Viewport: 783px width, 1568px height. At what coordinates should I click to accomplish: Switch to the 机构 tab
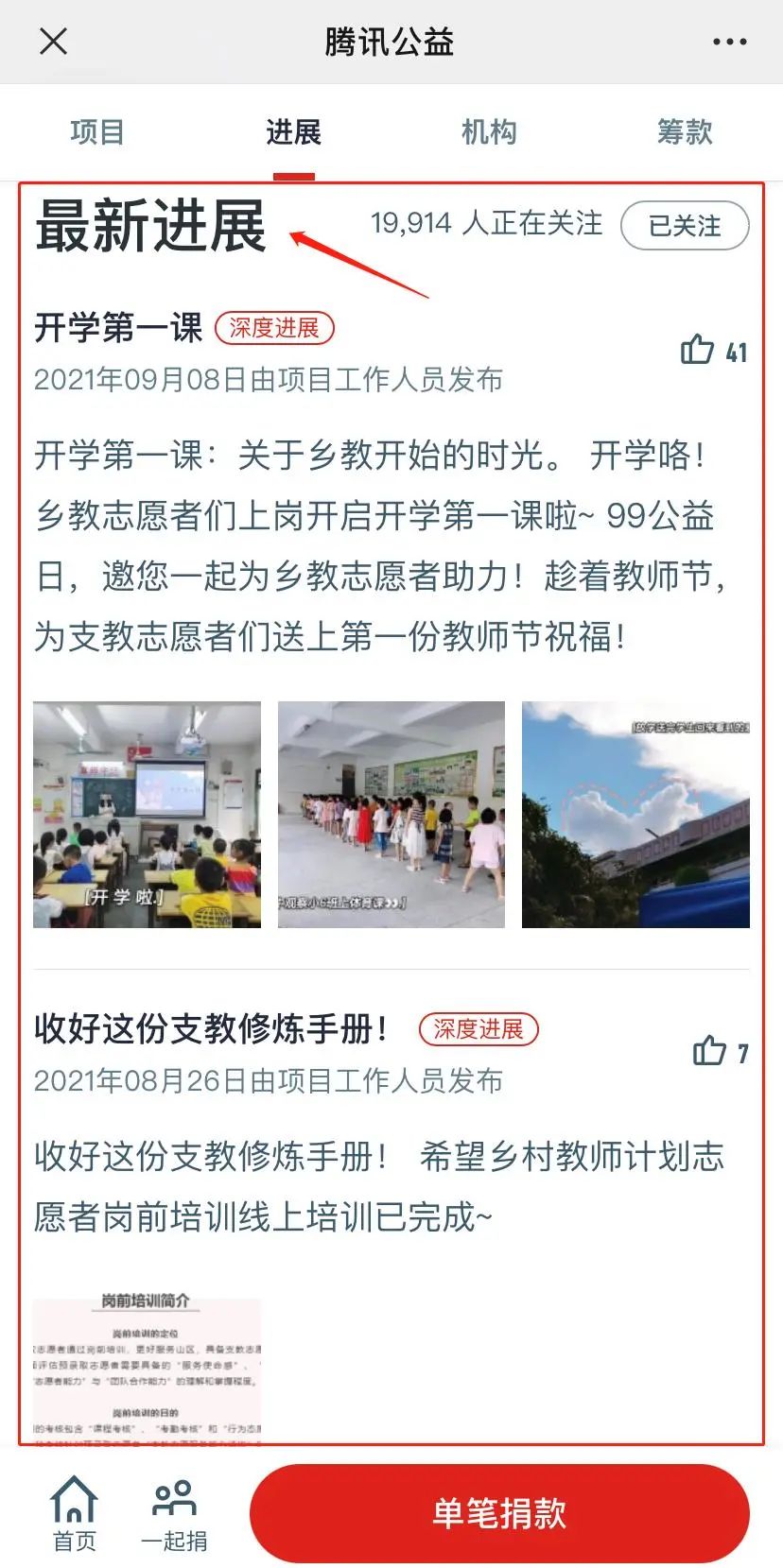pyautogui.click(x=489, y=132)
